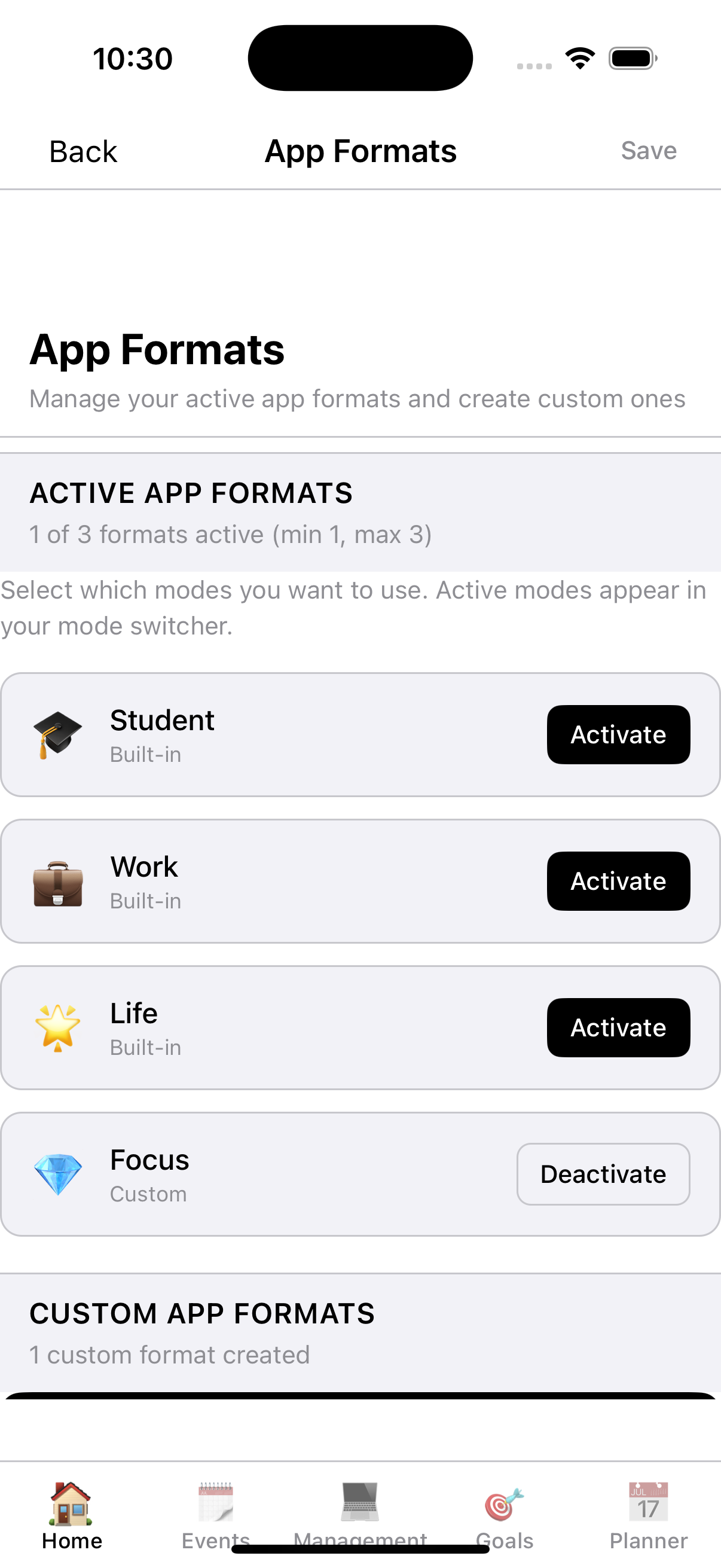Tap the Save button
Screen dimensions: 721x1568
coord(649,151)
